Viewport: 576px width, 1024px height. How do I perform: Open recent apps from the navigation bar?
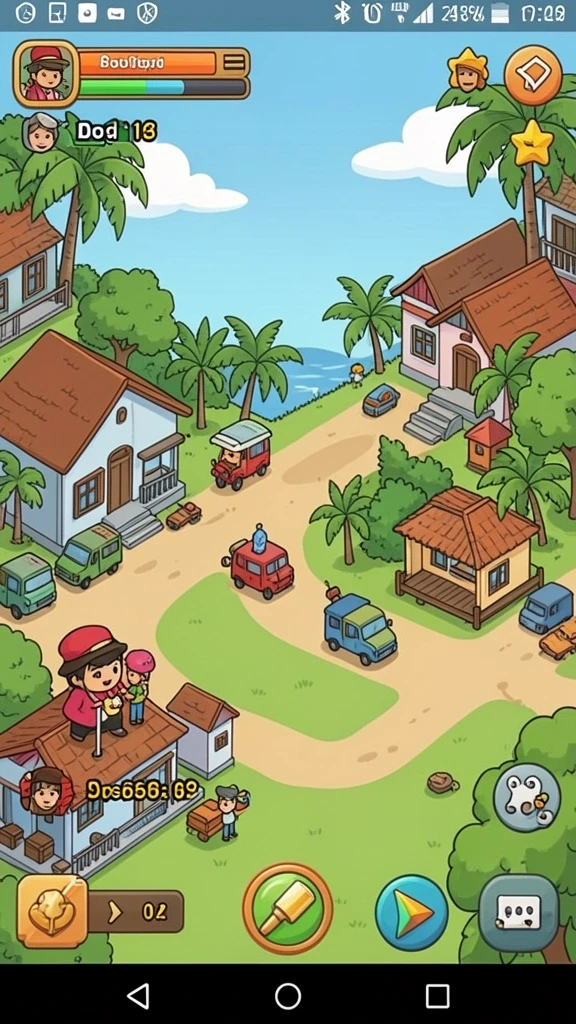point(437,996)
